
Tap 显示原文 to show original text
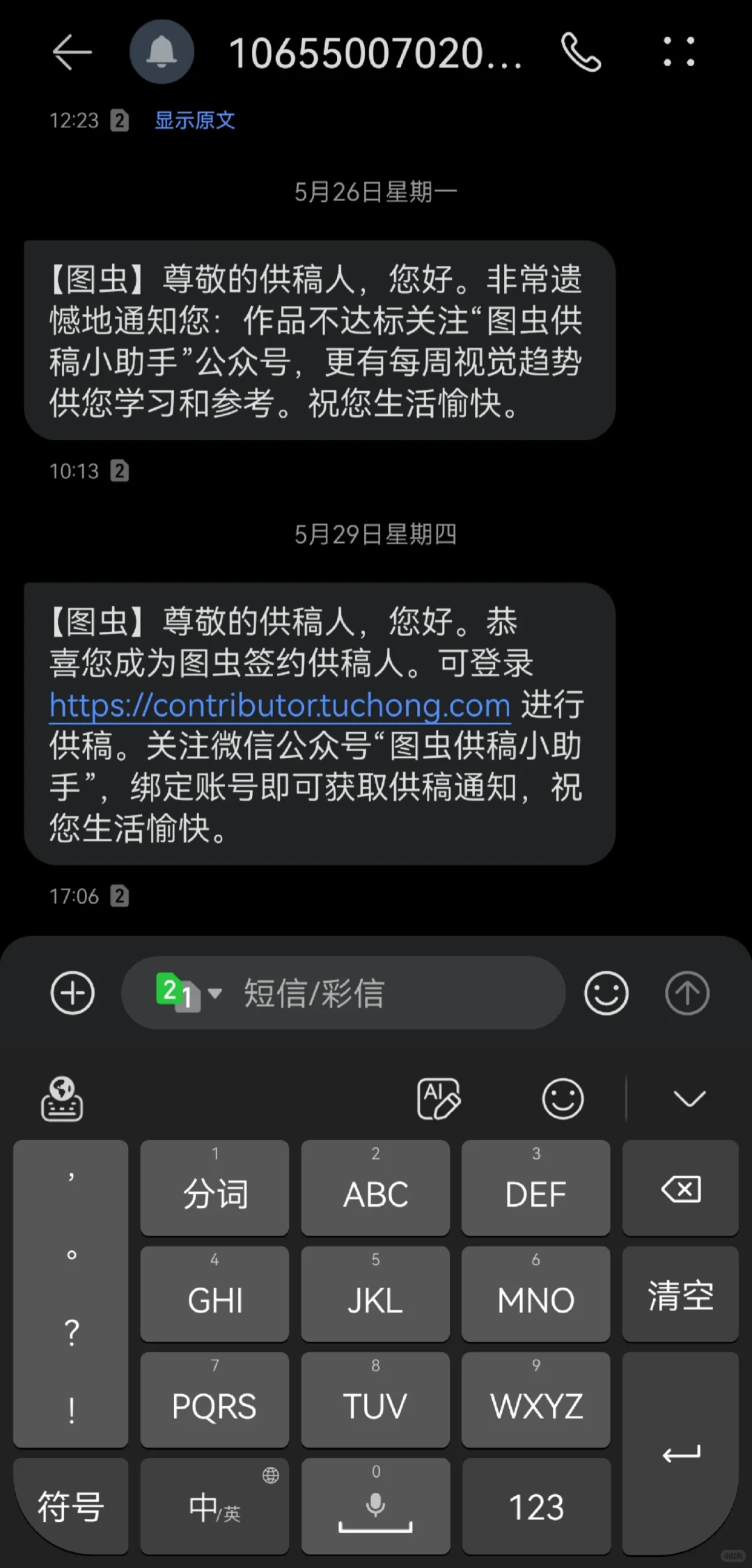tap(194, 120)
